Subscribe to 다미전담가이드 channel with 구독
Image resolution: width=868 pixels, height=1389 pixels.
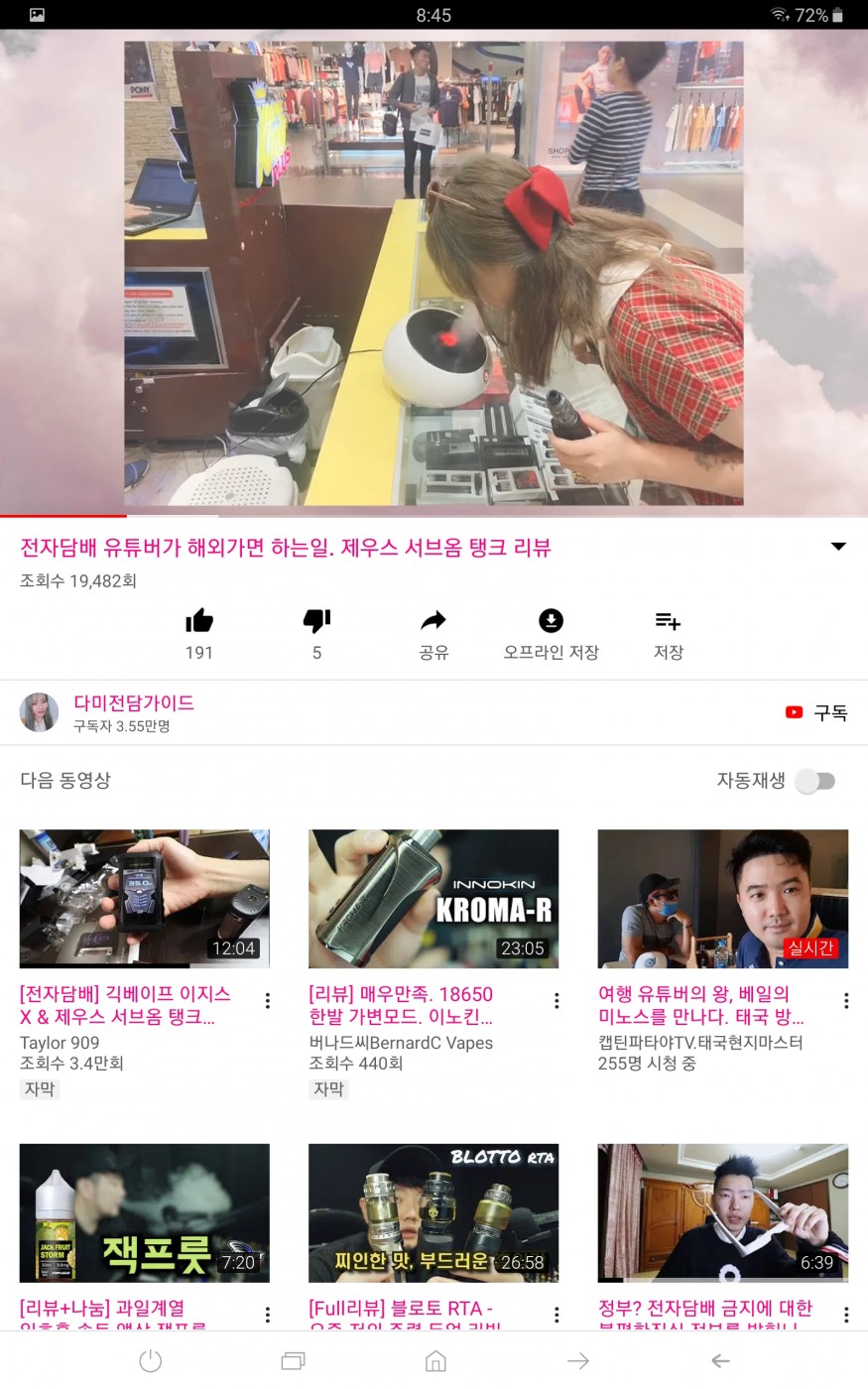point(817,712)
